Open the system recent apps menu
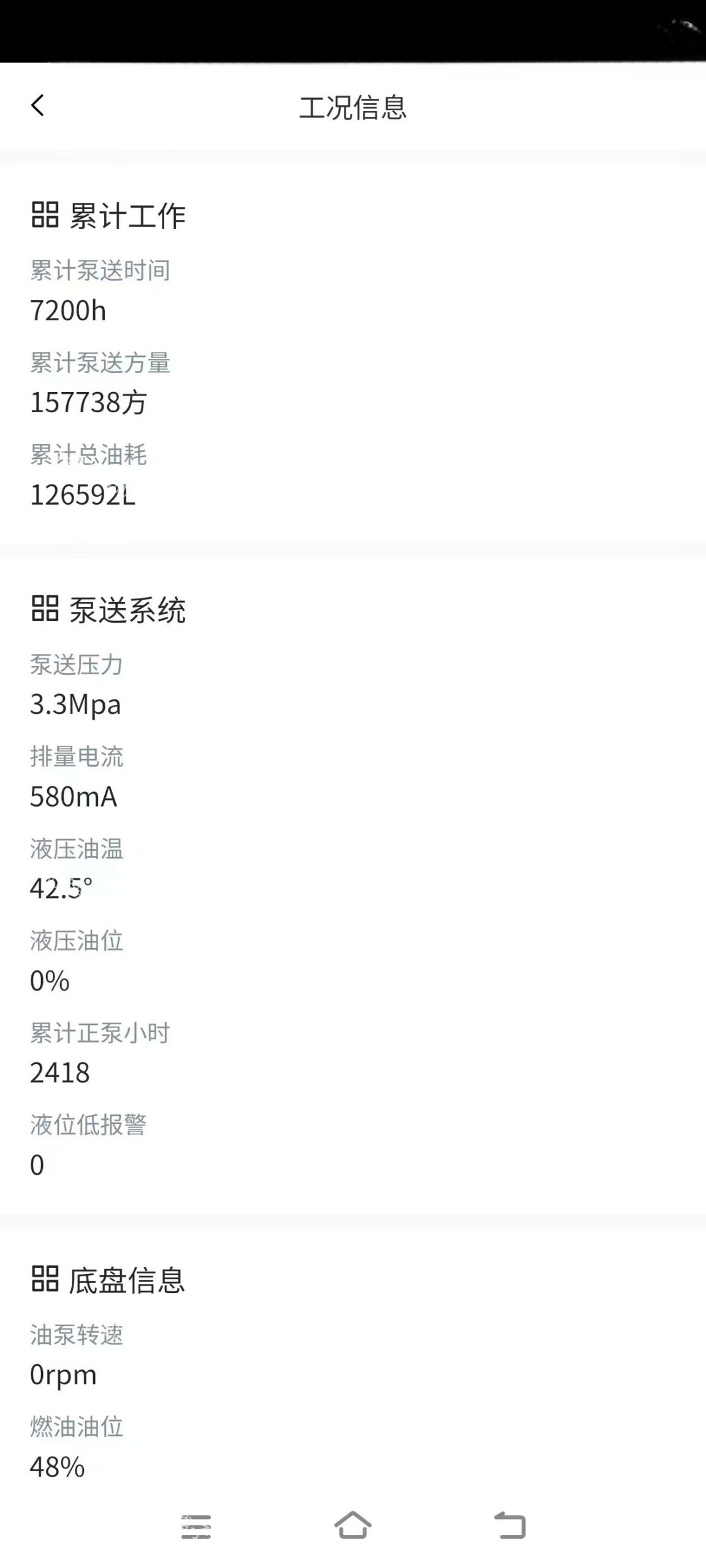 196,1526
